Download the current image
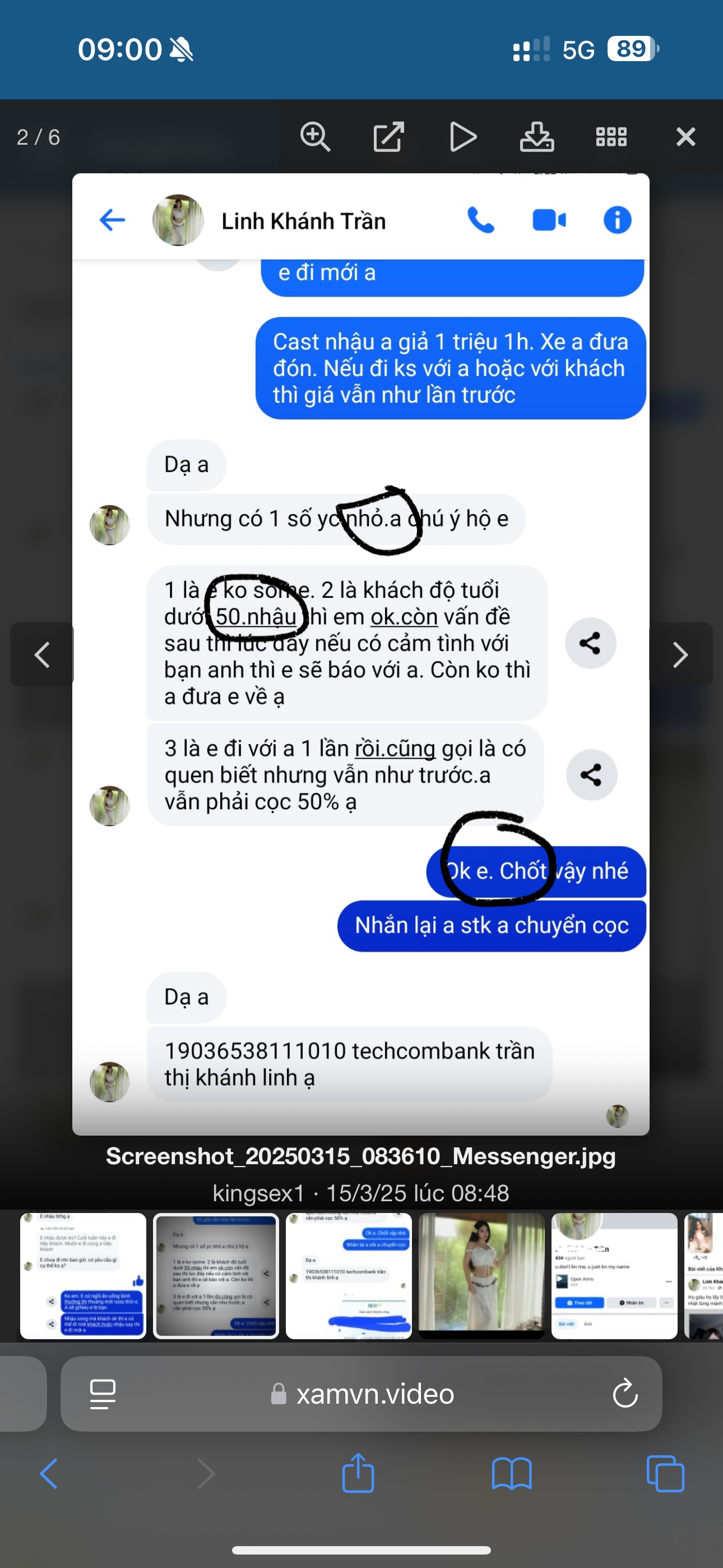The width and height of the screenshot is (723, 1568). pyautogui.click(x=537, y=136)
